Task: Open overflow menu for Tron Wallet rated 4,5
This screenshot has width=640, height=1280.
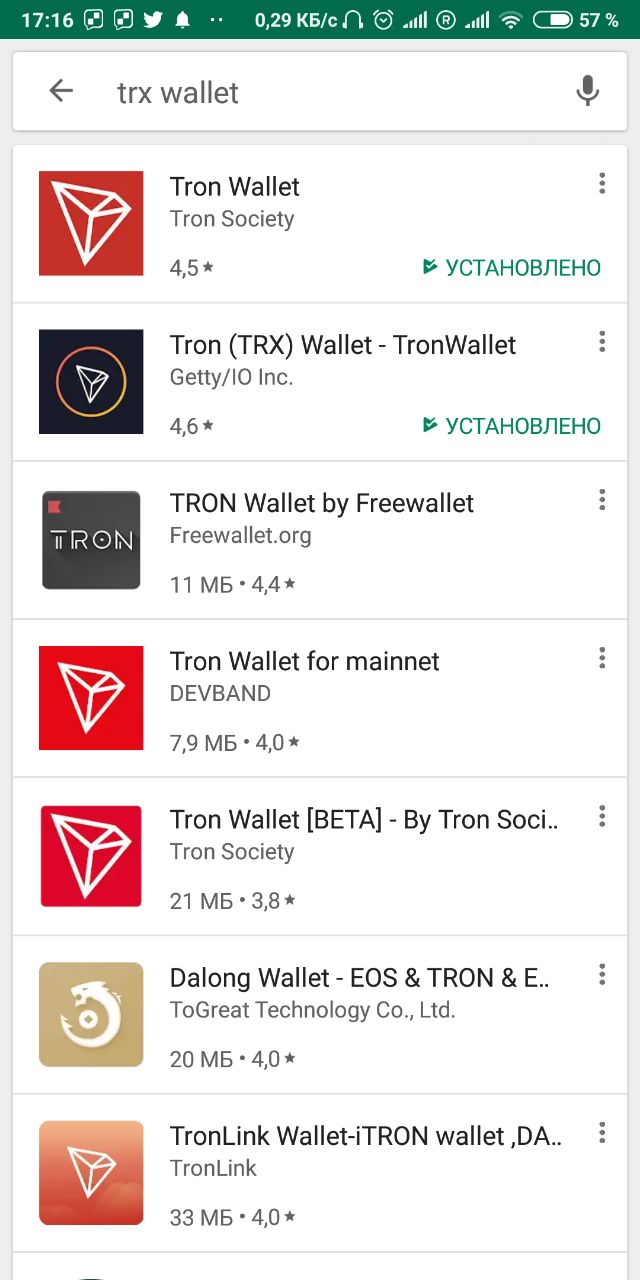Action: tap(602, 183)
